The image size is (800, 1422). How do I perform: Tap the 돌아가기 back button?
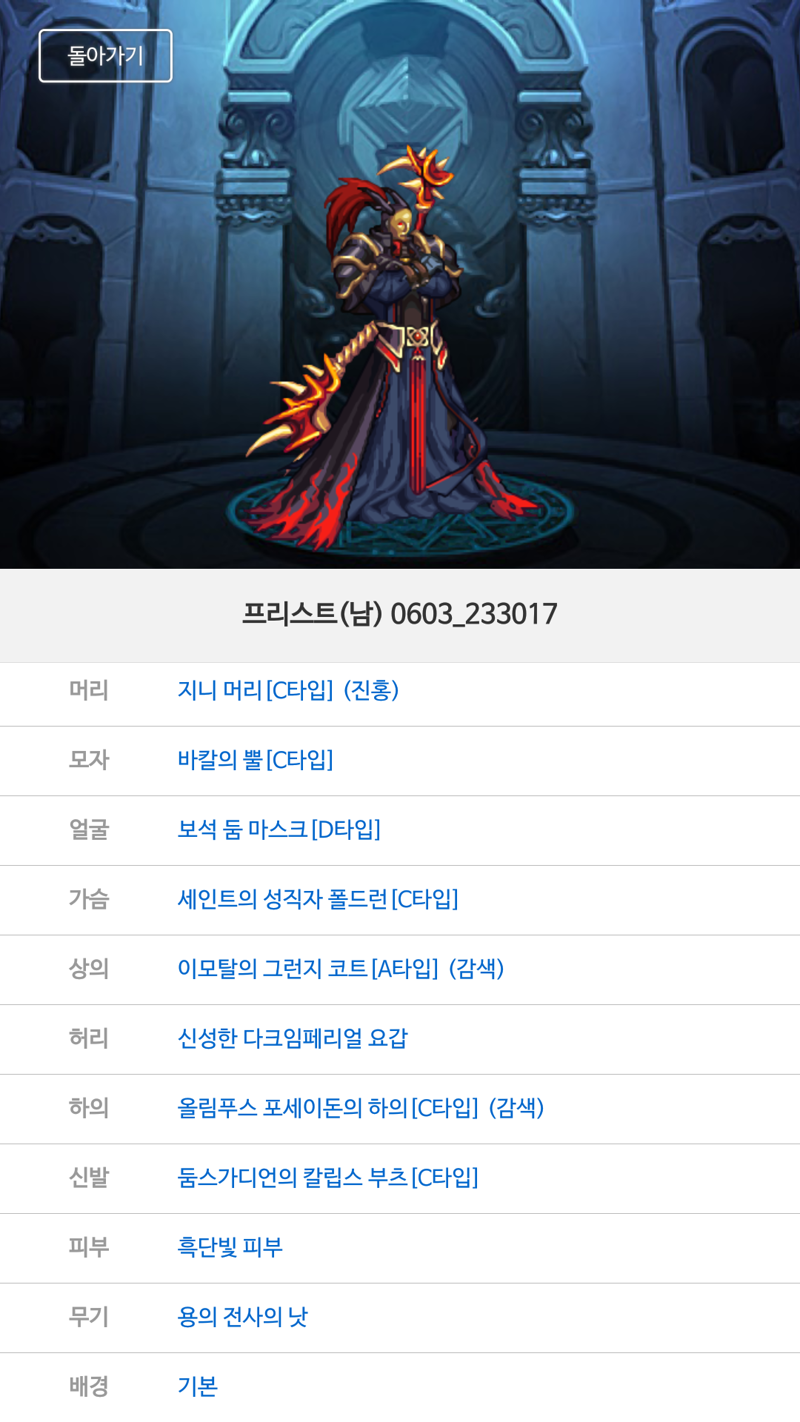[x=105, y=56]
